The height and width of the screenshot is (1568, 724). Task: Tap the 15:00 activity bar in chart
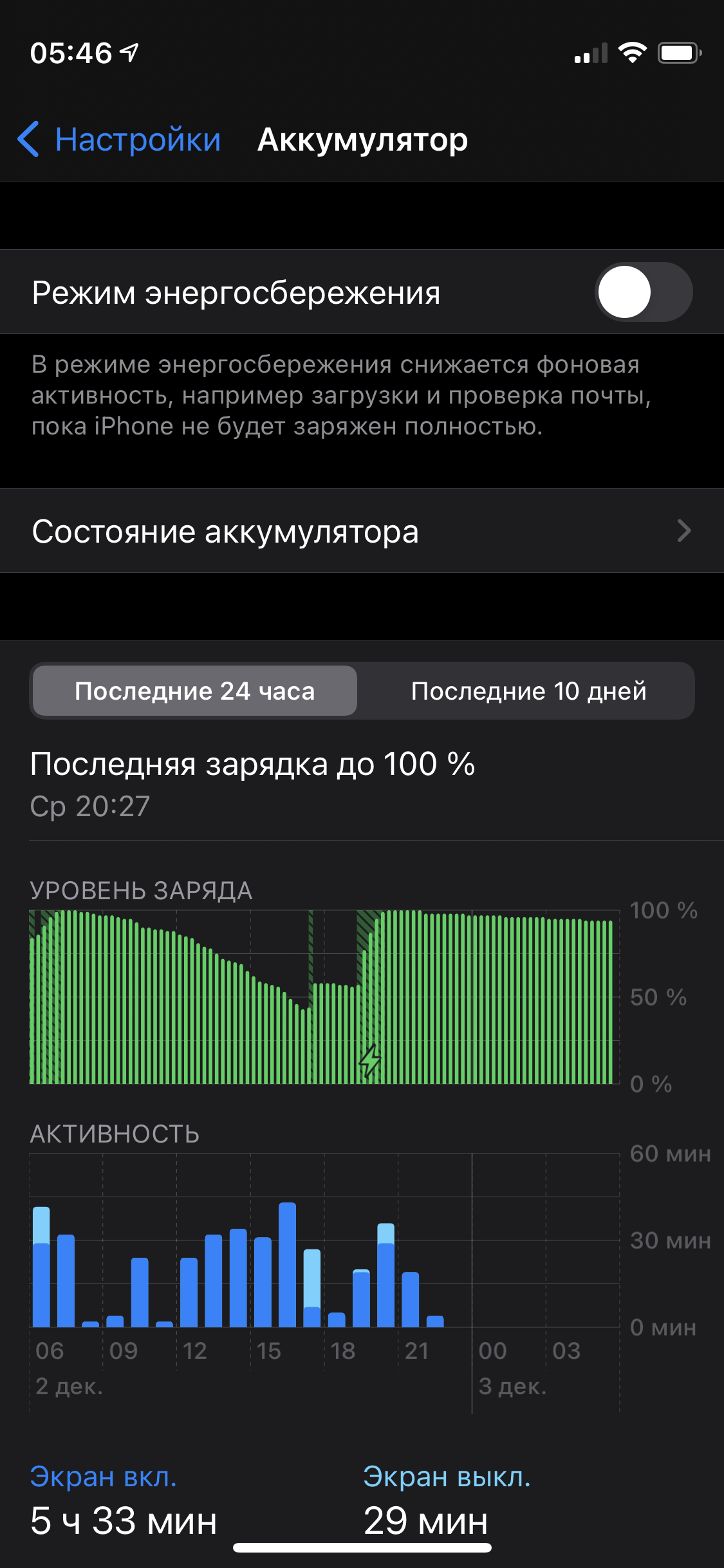click(x=263, y=1281)
